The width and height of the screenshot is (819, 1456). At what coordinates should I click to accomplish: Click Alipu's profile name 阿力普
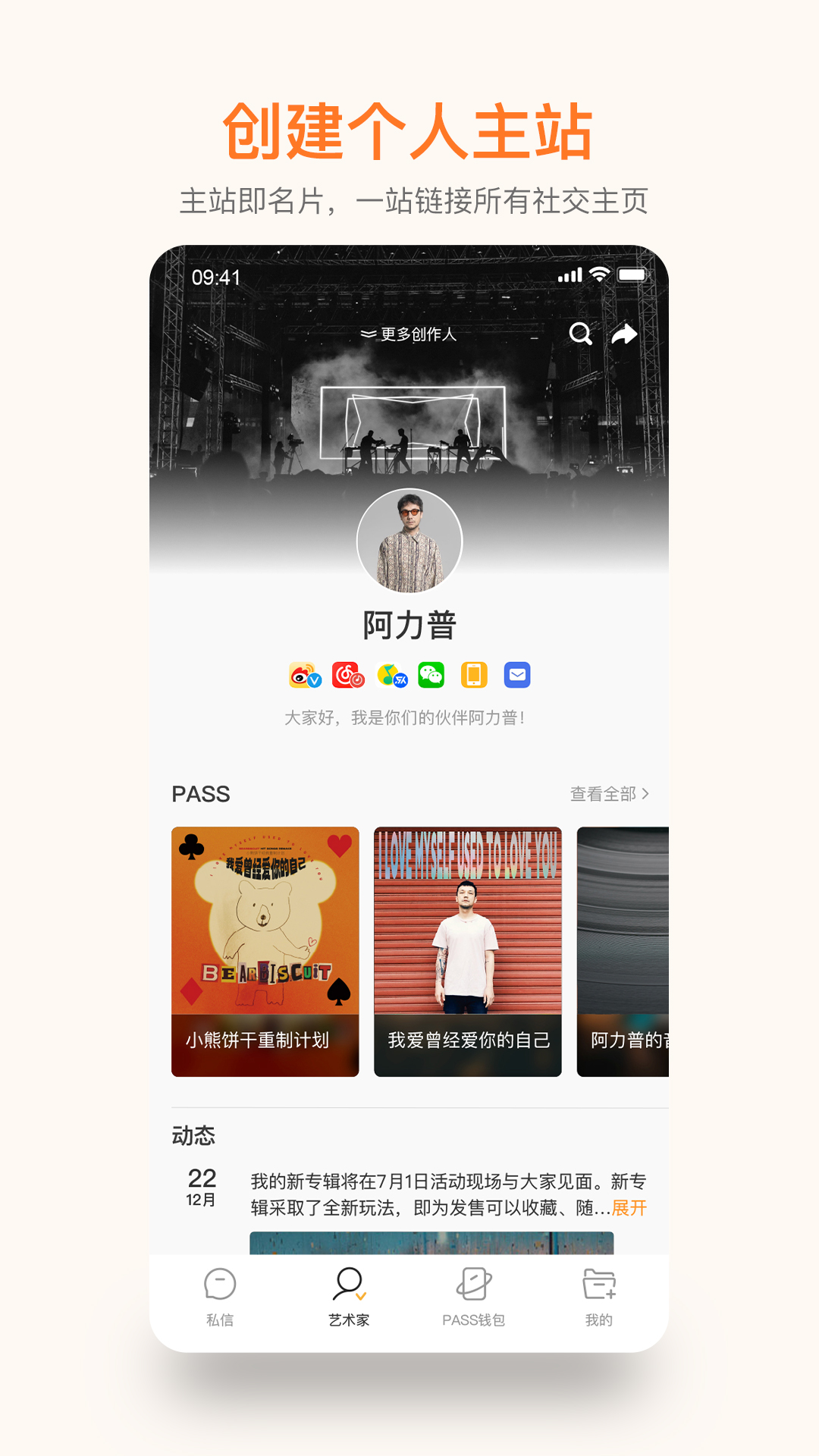tap(409, 626)
